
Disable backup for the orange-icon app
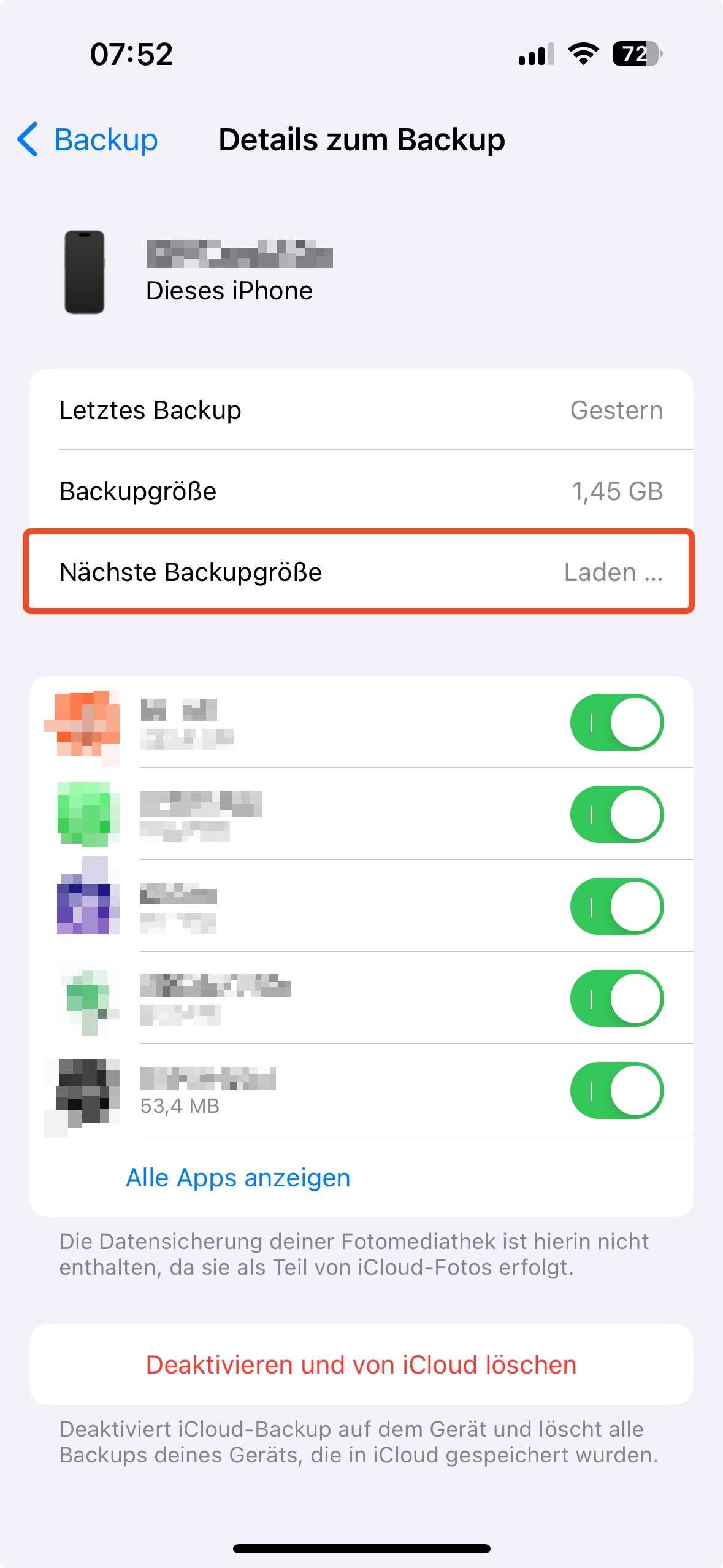tap(616, 722)
